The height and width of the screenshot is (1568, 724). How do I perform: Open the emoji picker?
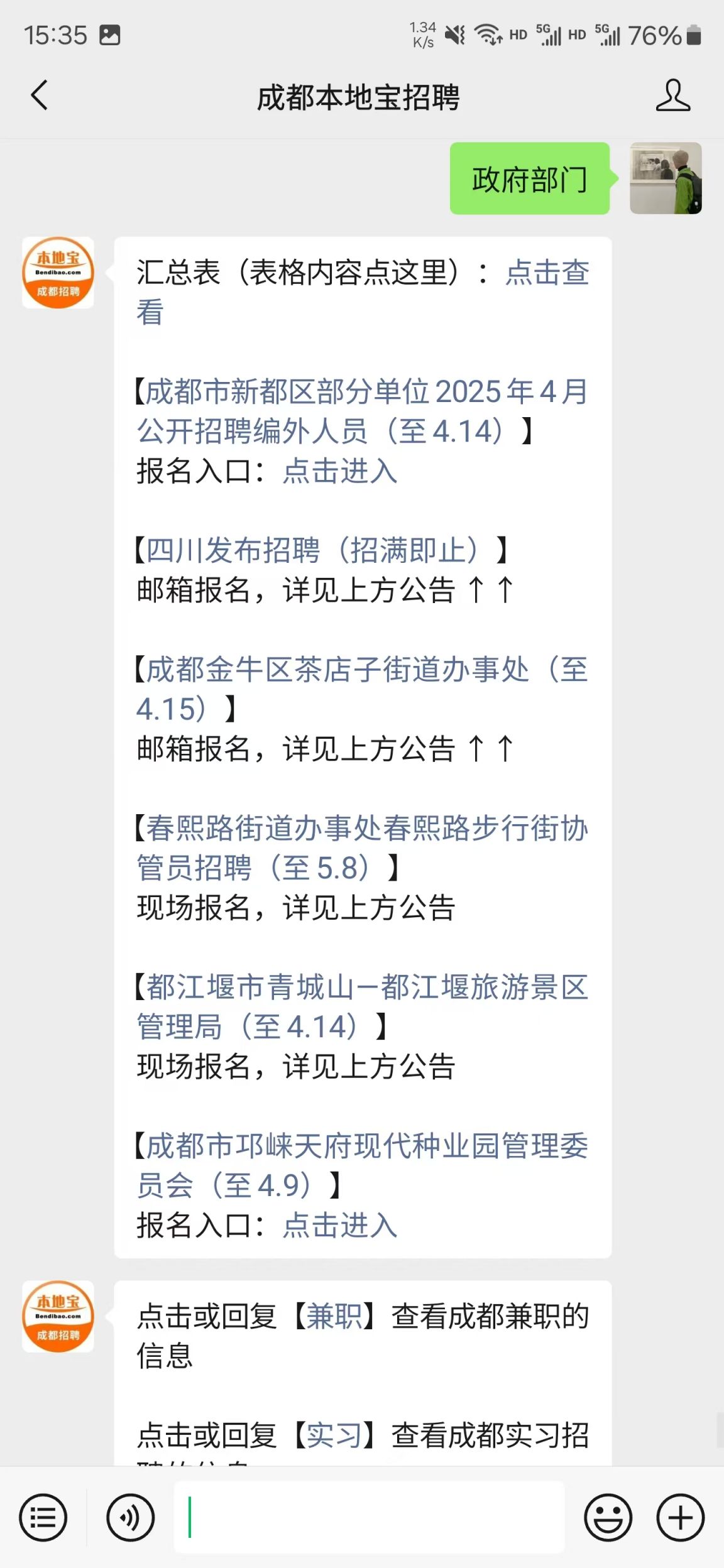point(608,1518)
